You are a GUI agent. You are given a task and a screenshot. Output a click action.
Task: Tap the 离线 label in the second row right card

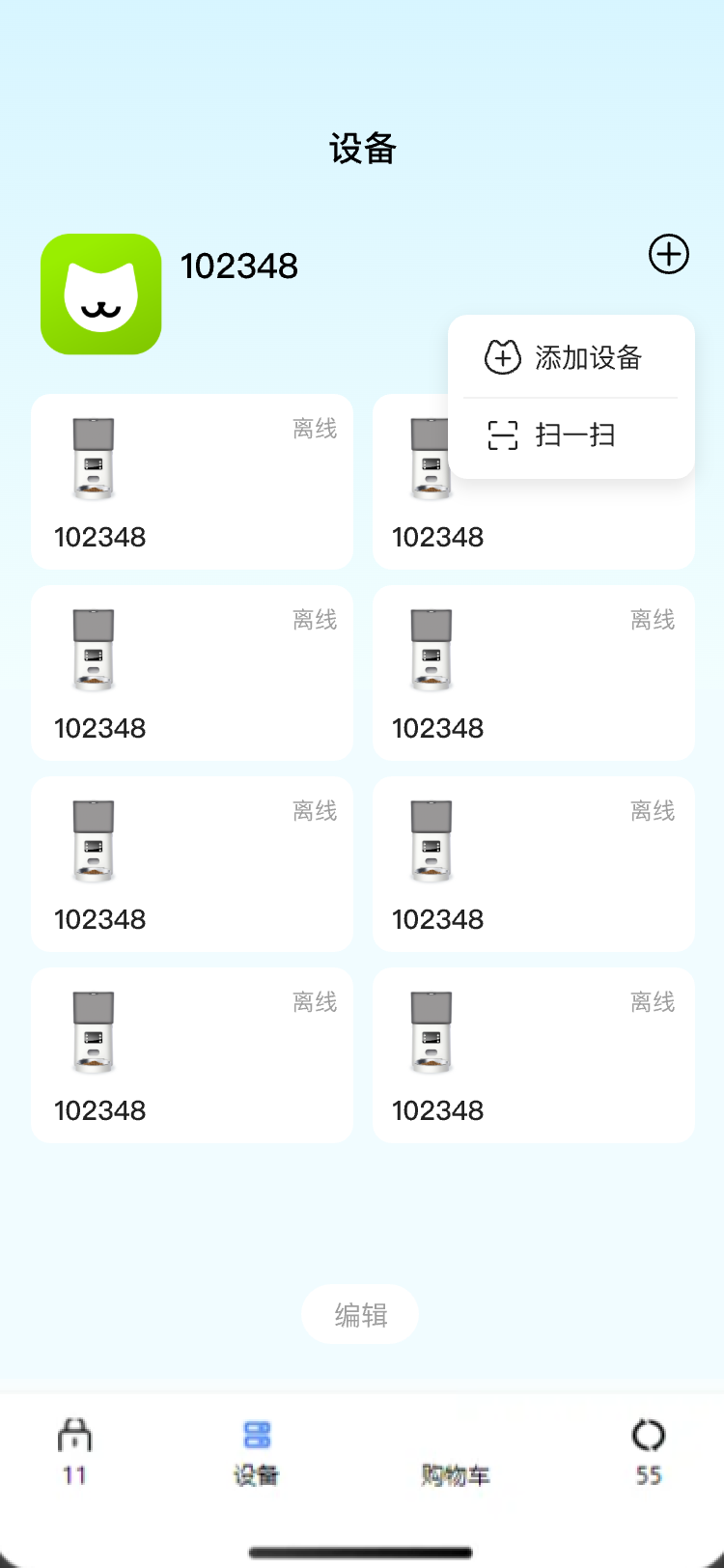652,621
